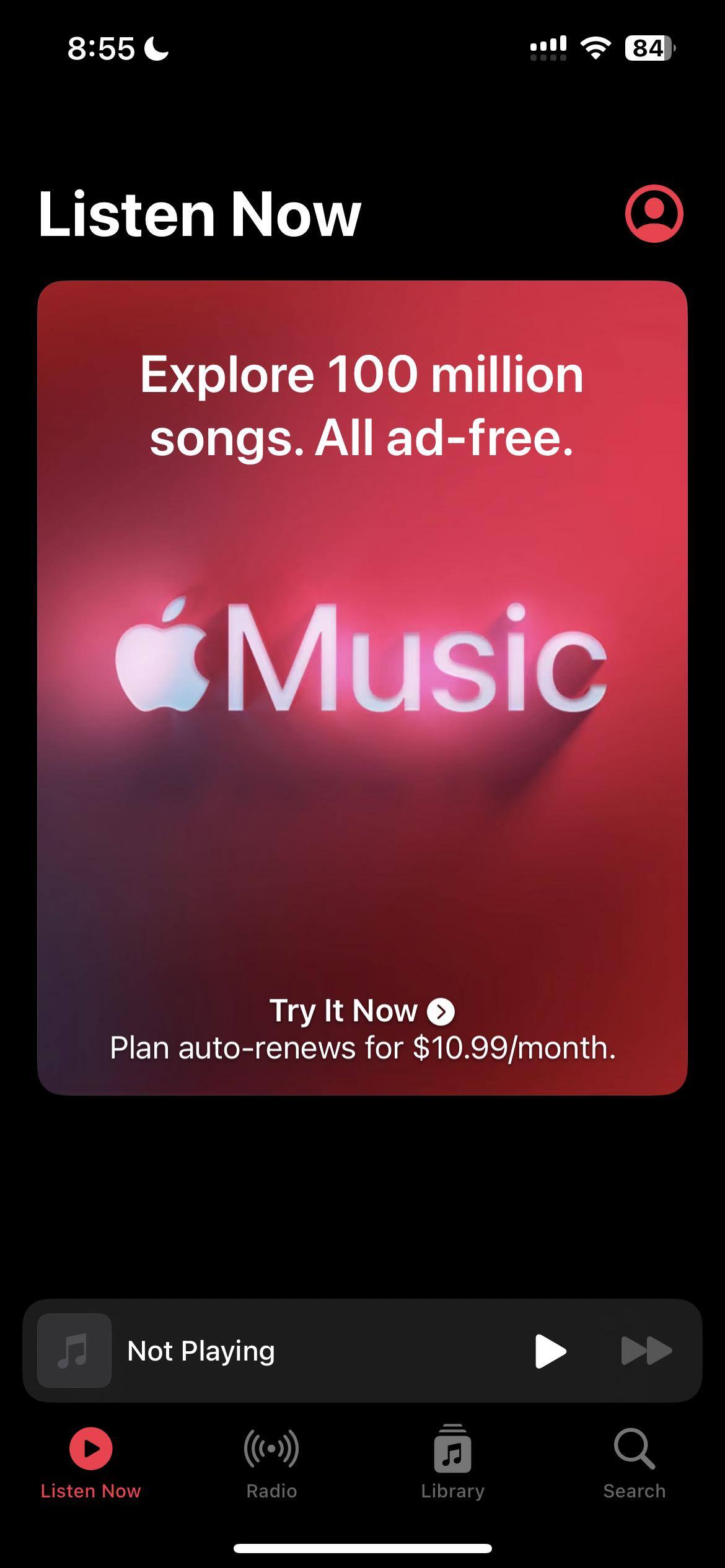Switch to the Radio tab

(271, 1463)
